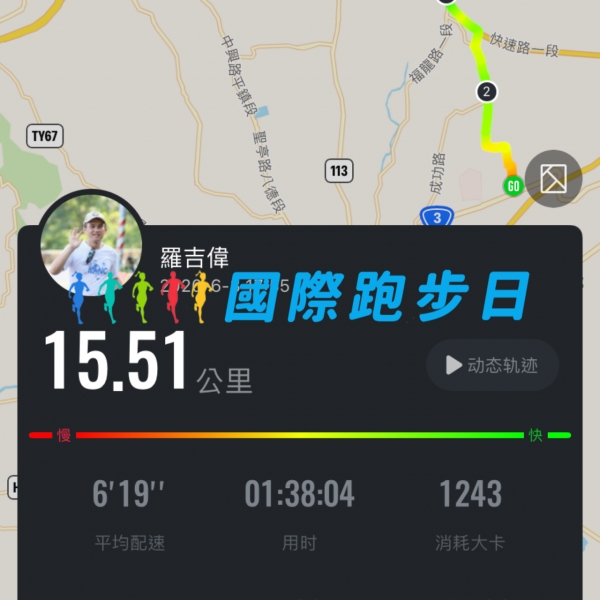The image size is (600, 600).
Task: Play the 动态轨迹 route animation
Action: pos(492,365)
